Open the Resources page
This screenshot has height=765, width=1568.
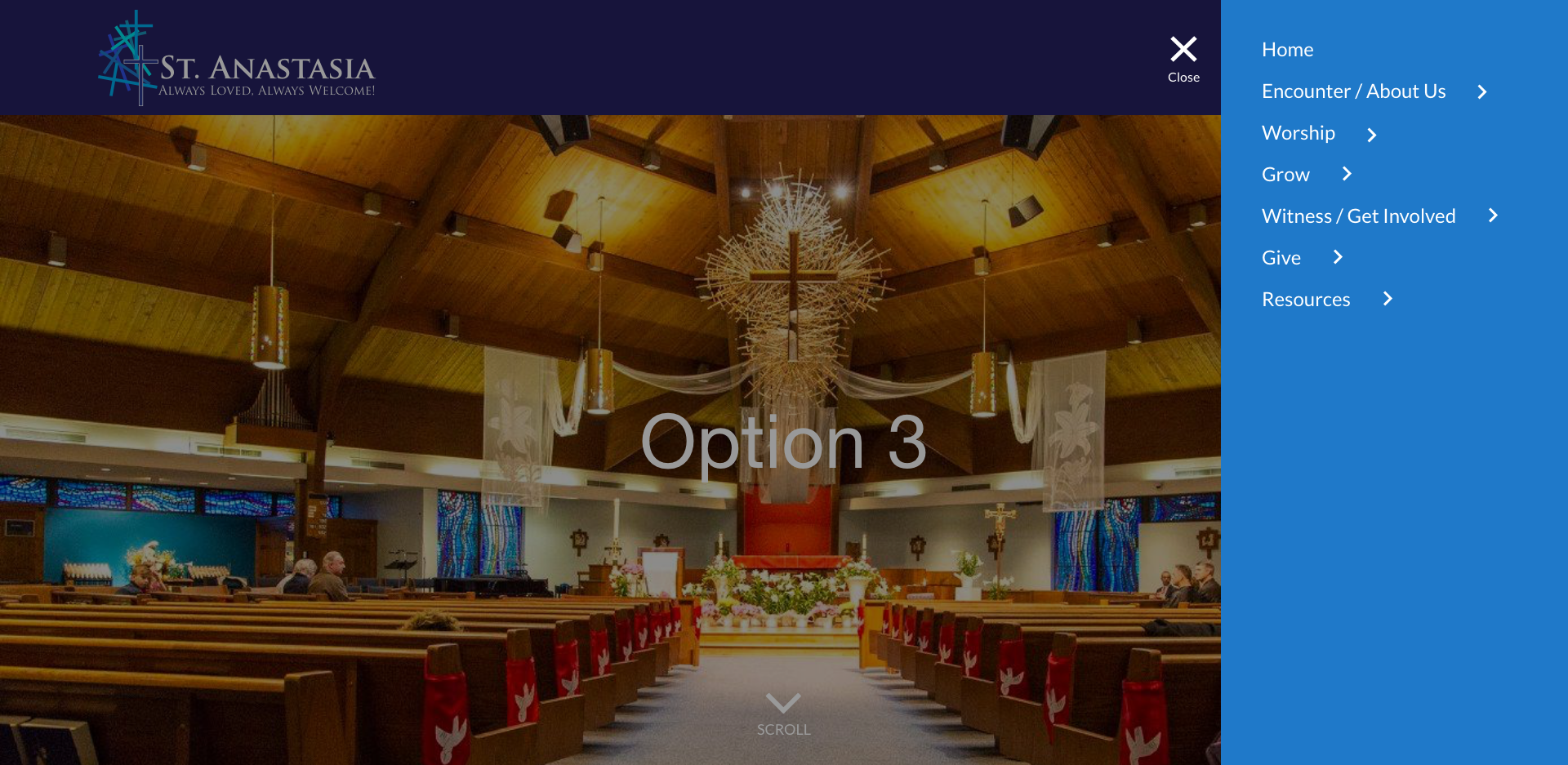(1305, 300)
